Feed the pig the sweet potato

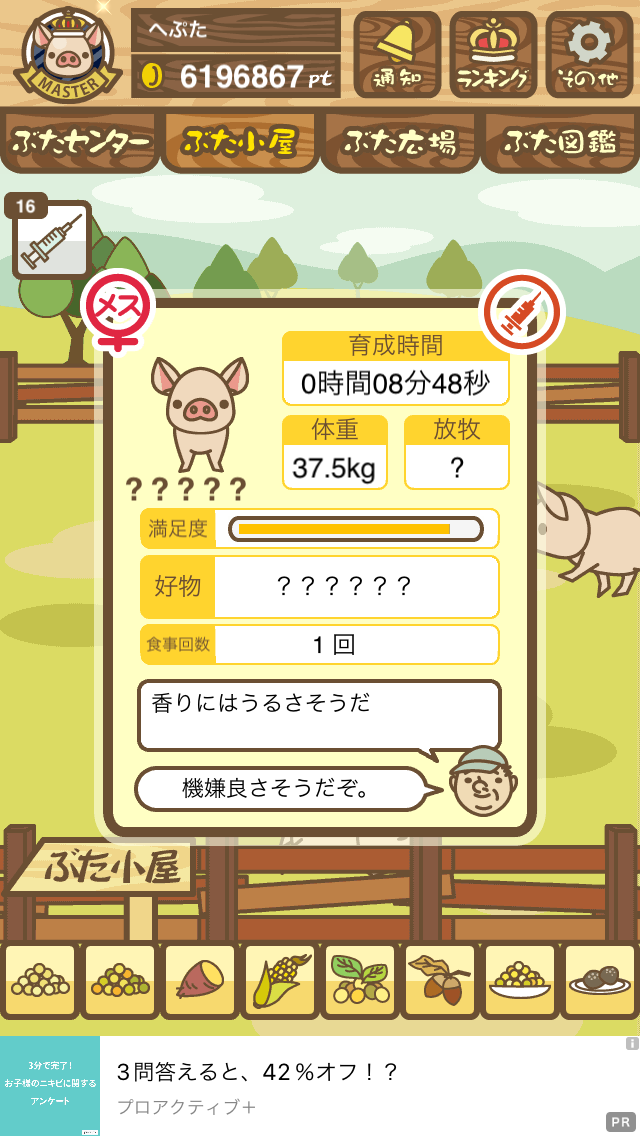coord(200,980)
